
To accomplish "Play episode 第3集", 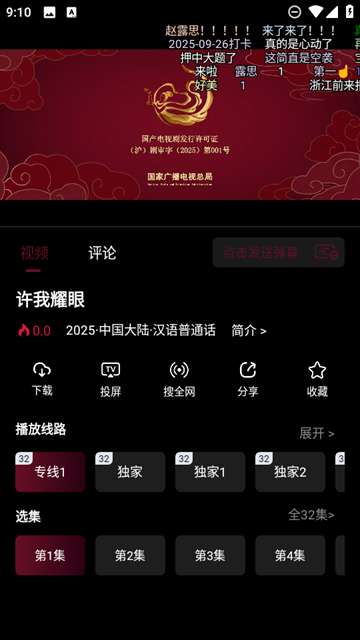I will point(210,555).
